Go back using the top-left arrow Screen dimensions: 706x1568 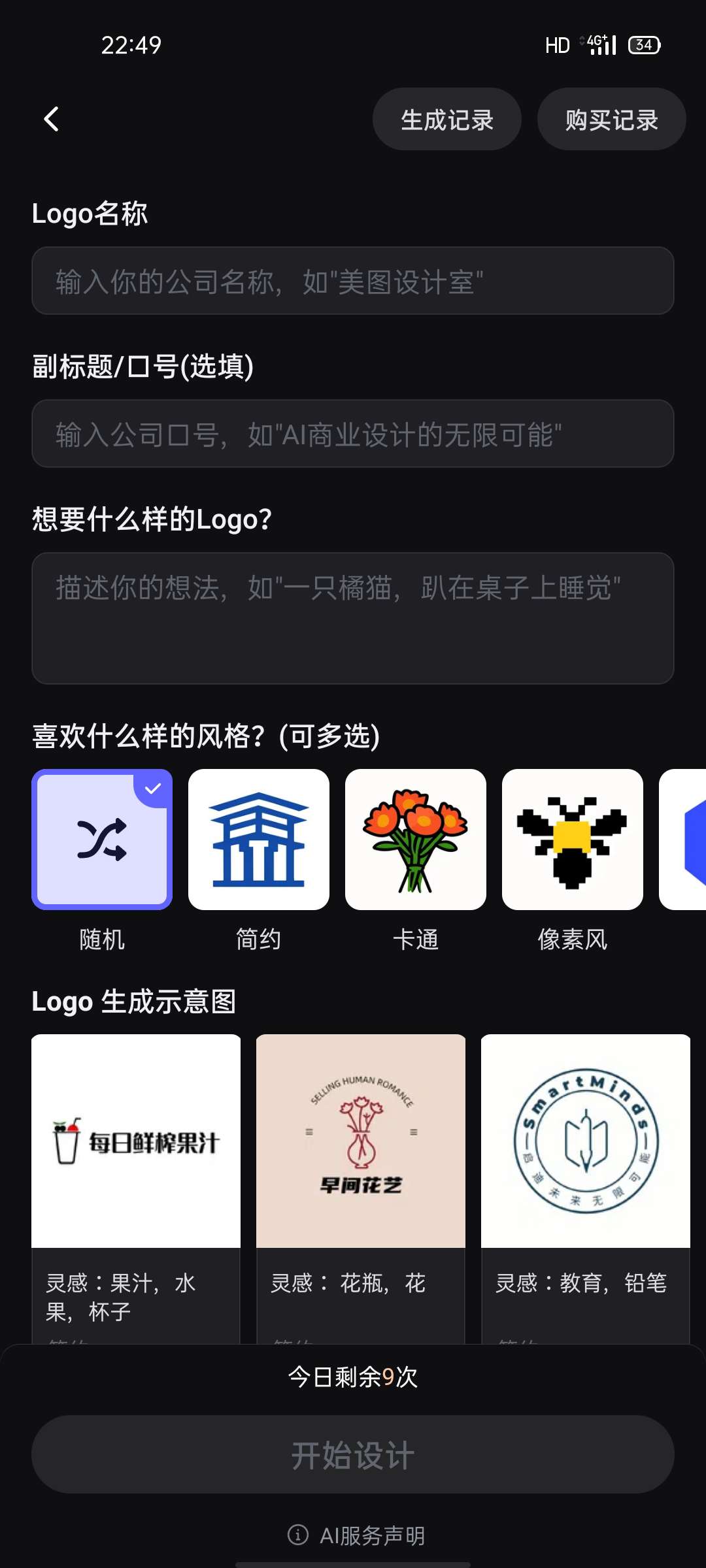coord(52,119)
